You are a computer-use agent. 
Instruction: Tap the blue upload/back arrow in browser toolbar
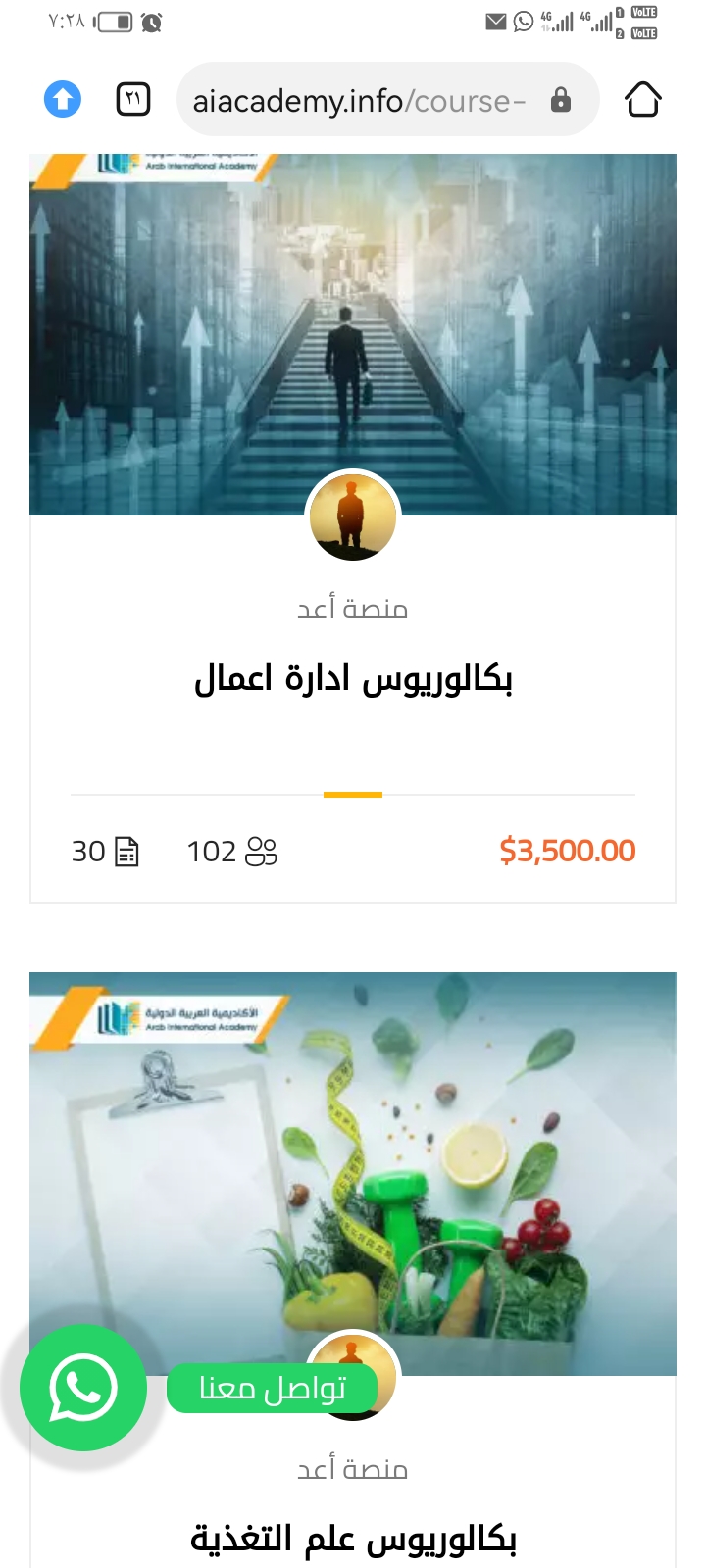pos(62,99)
